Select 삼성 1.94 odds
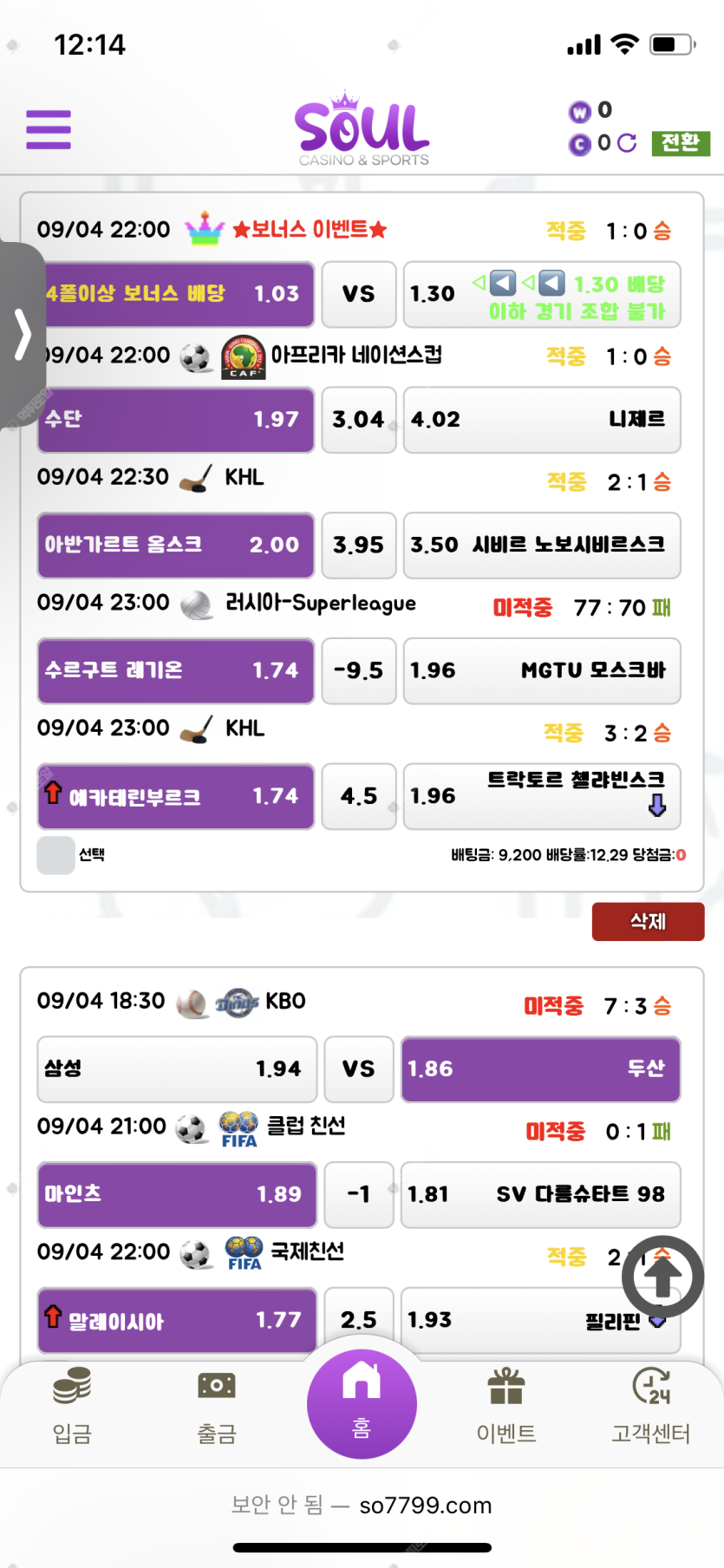 (x=177, y=1069)
